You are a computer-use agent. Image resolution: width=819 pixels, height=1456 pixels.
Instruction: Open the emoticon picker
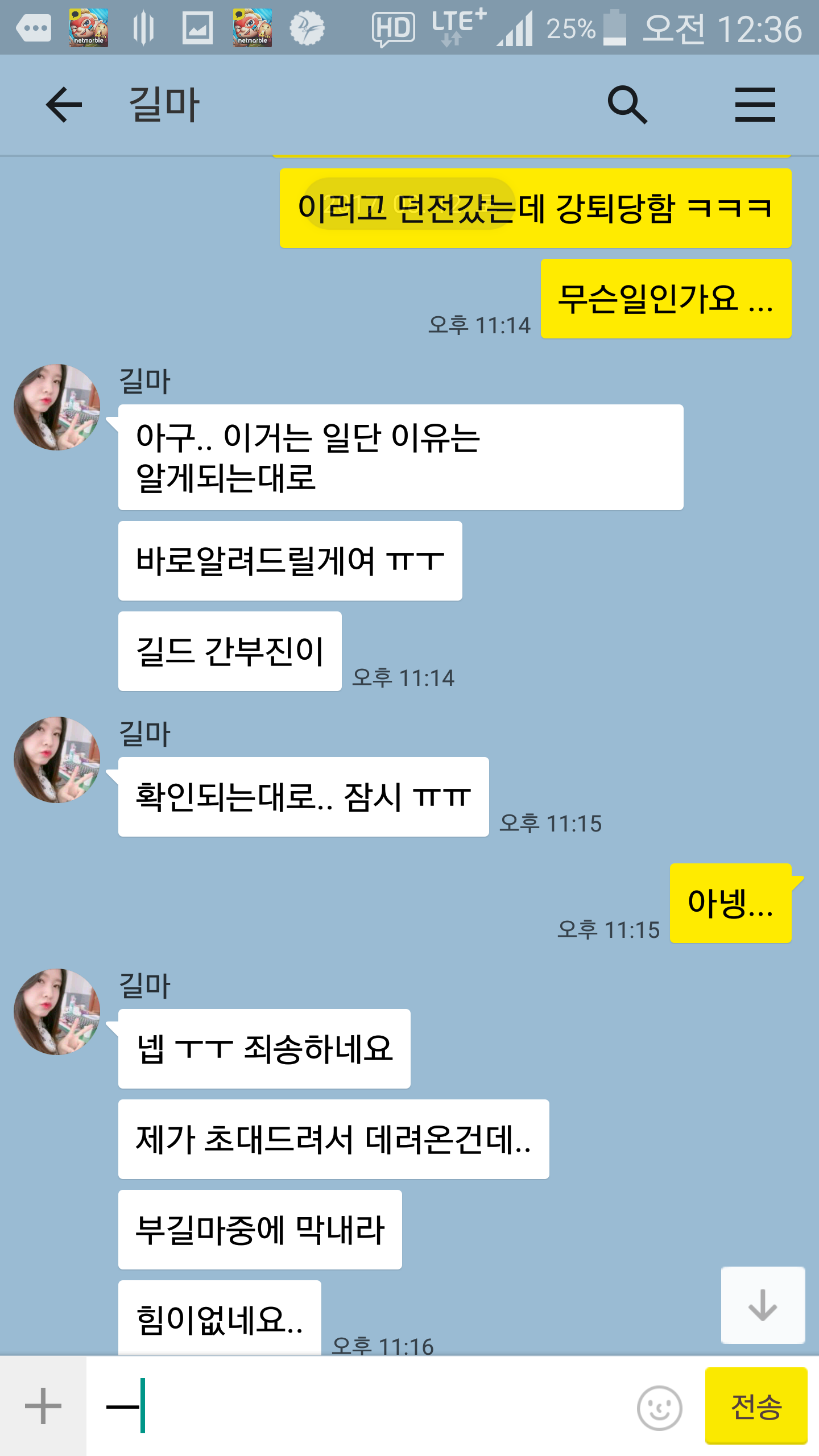(659, 1408)
